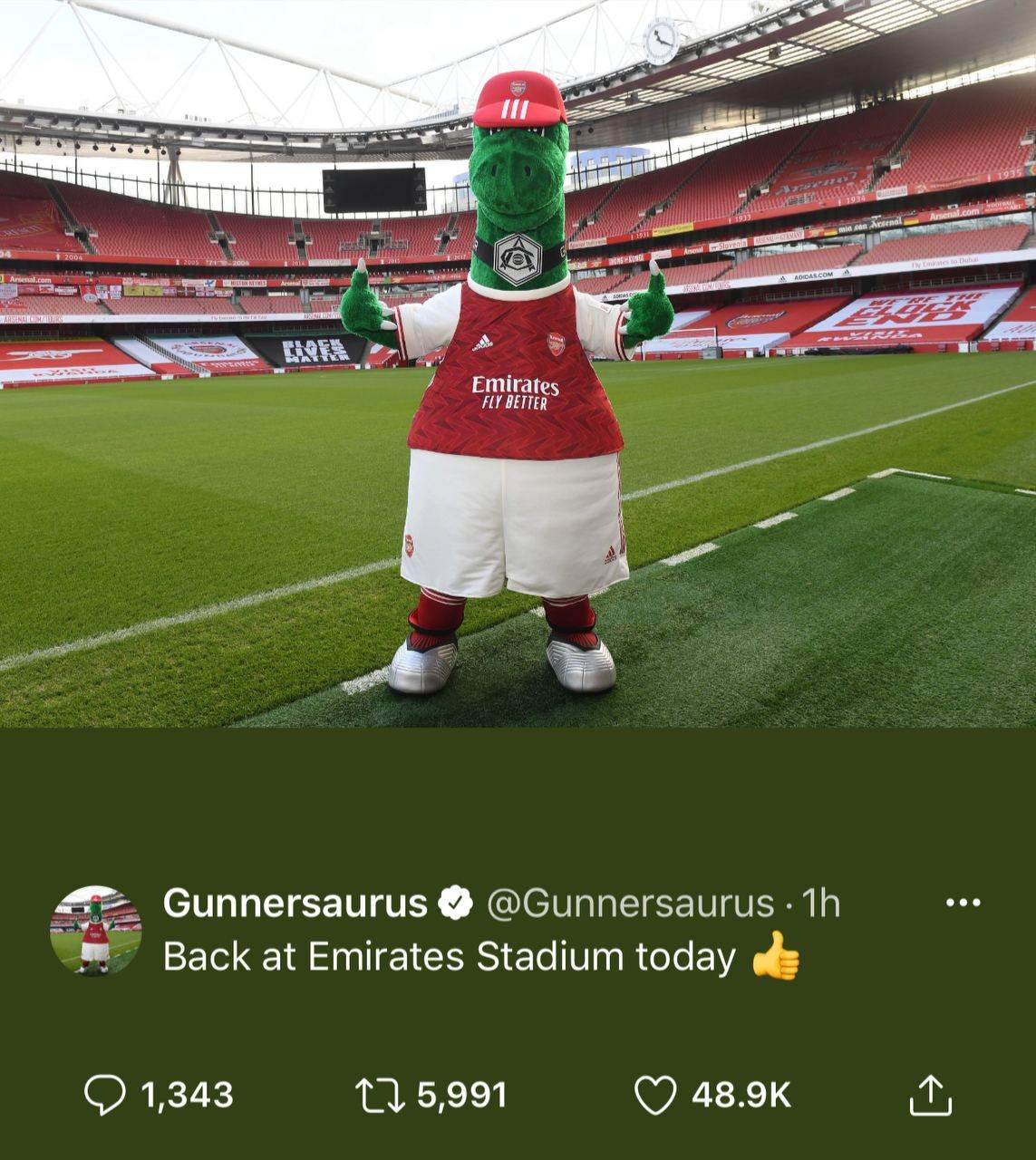Like the Back at Emirates Stadium tweet
This screenshot has height=1160, width=1036.
point(655,1095)
